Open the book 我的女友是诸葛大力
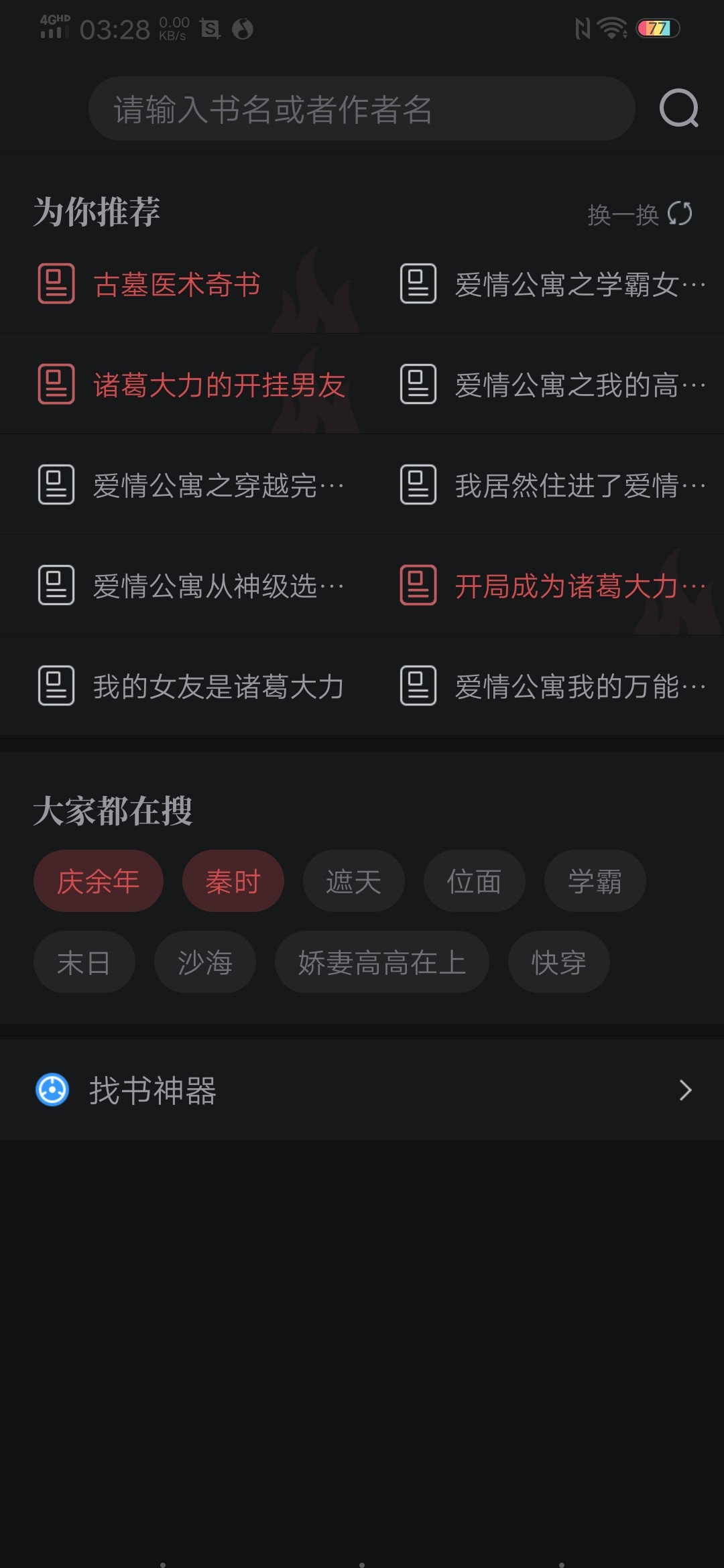 181,686
